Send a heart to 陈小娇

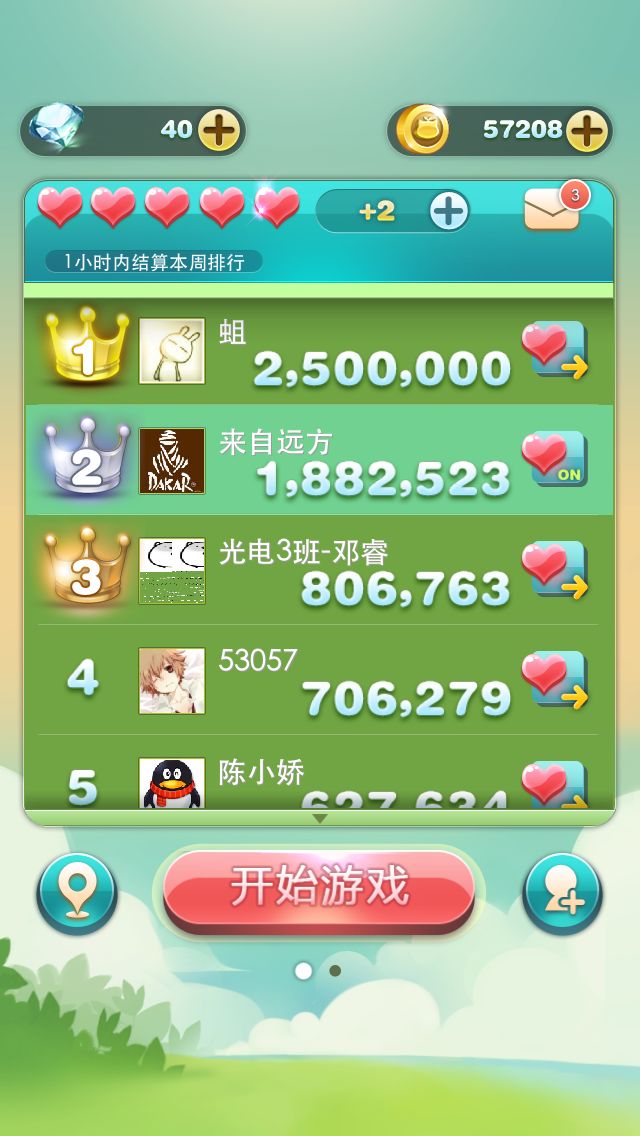click(x=555, y=785)
